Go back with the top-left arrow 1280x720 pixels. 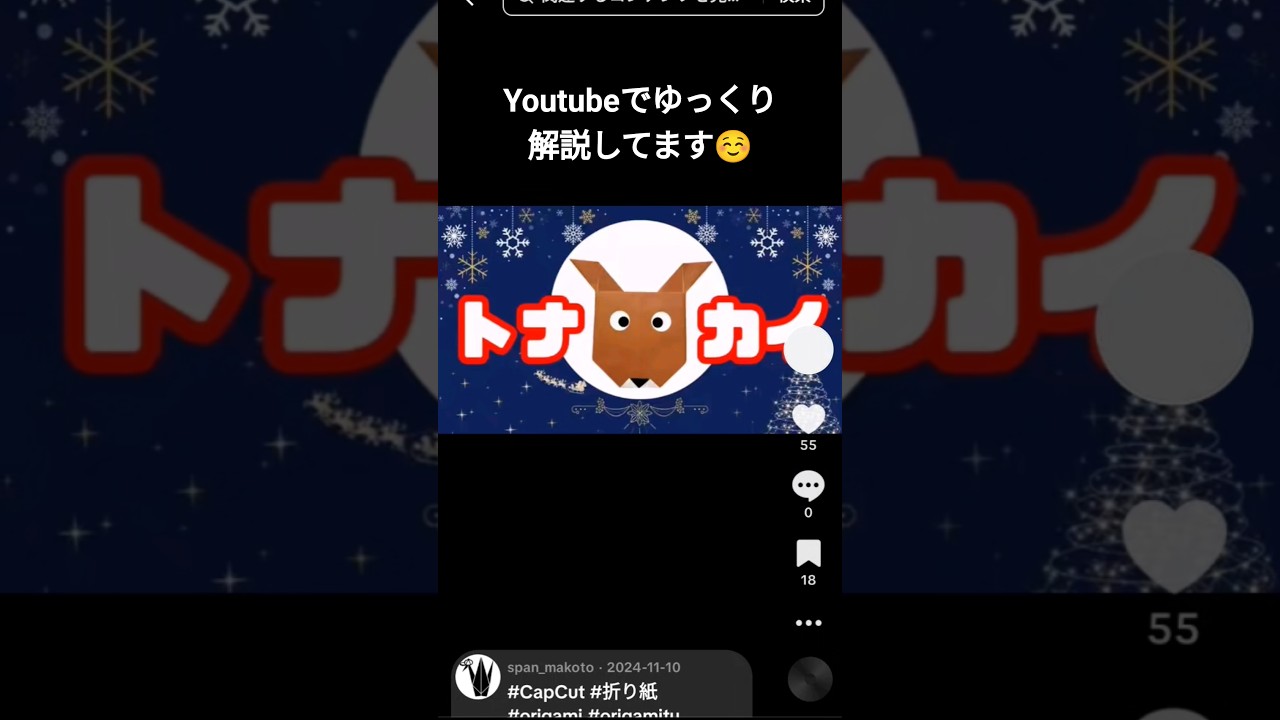coord(467,3)
